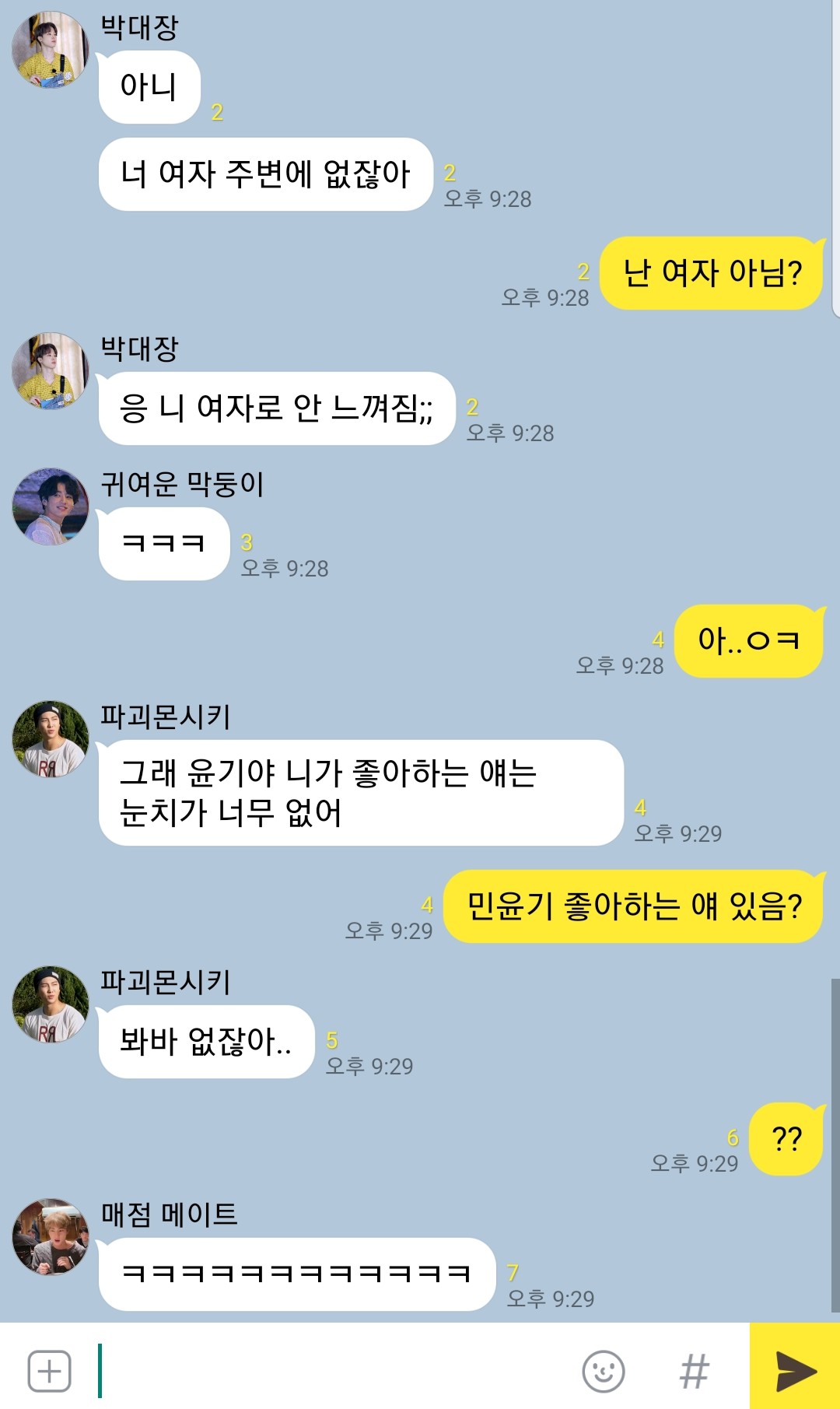
Task: Tap the message input field
Action: [x=334, y=1371]
